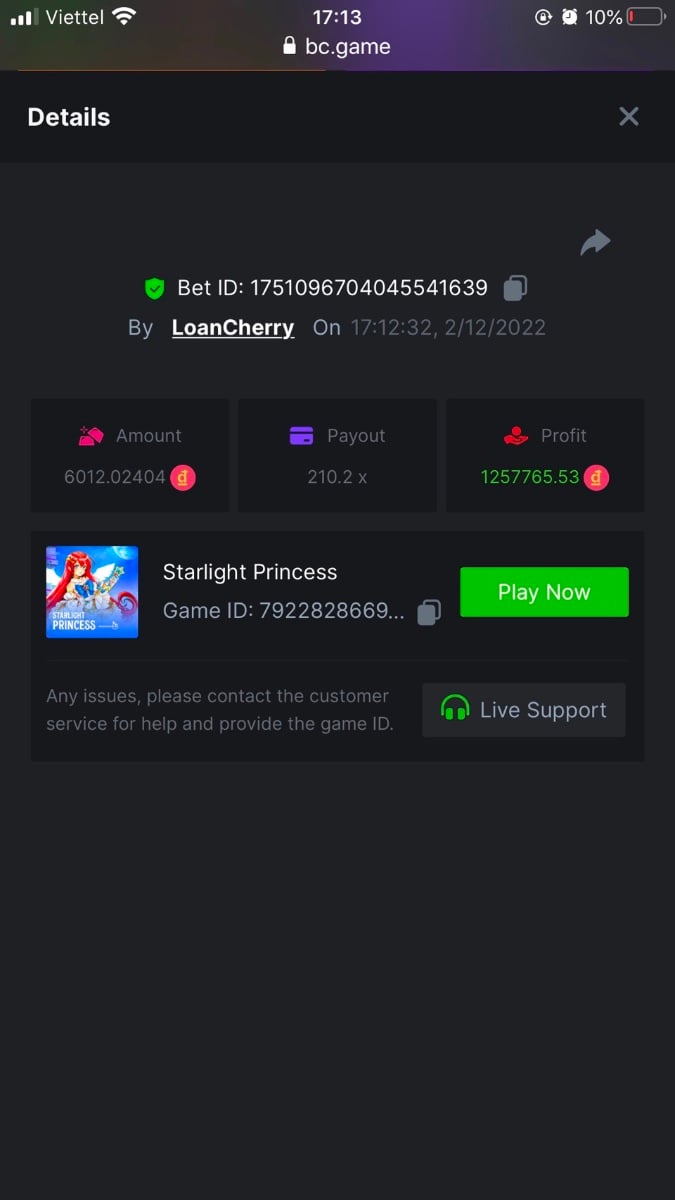Copy the Game ID
This screenshot has height=1200, width=675.
point(429,611)
